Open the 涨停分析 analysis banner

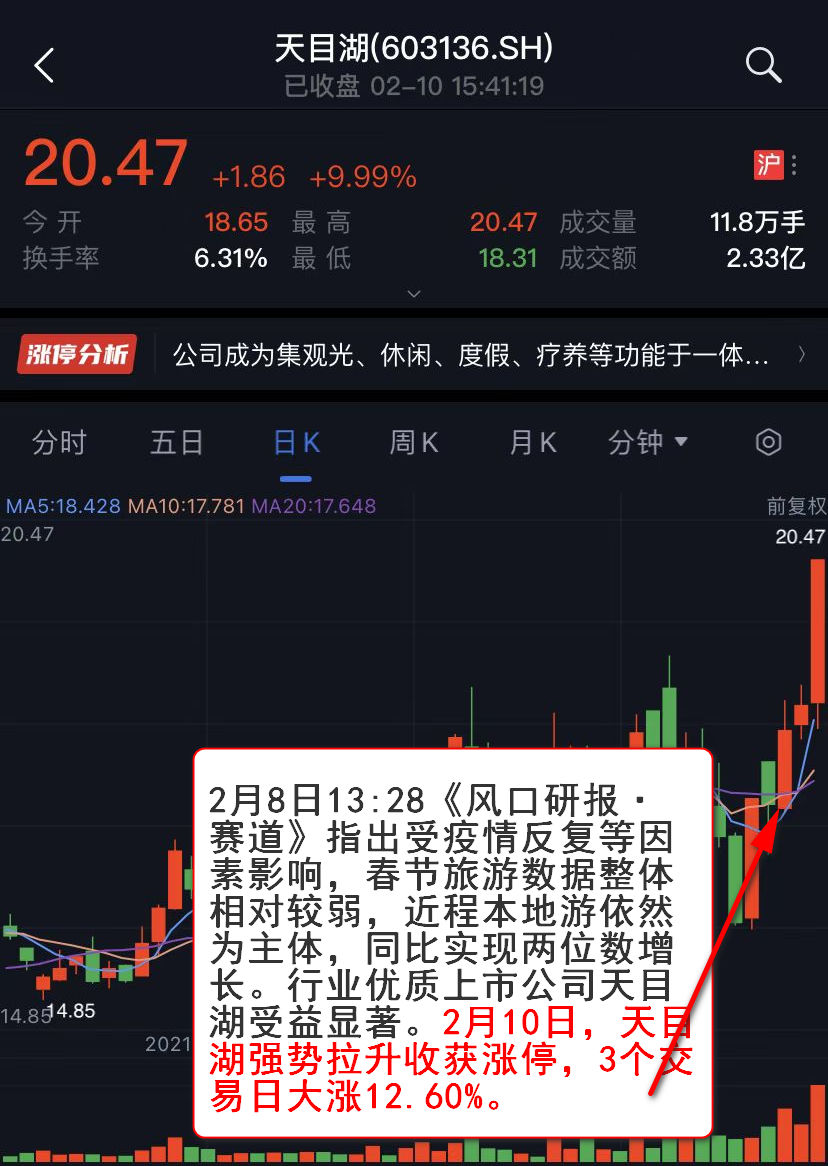414,355
